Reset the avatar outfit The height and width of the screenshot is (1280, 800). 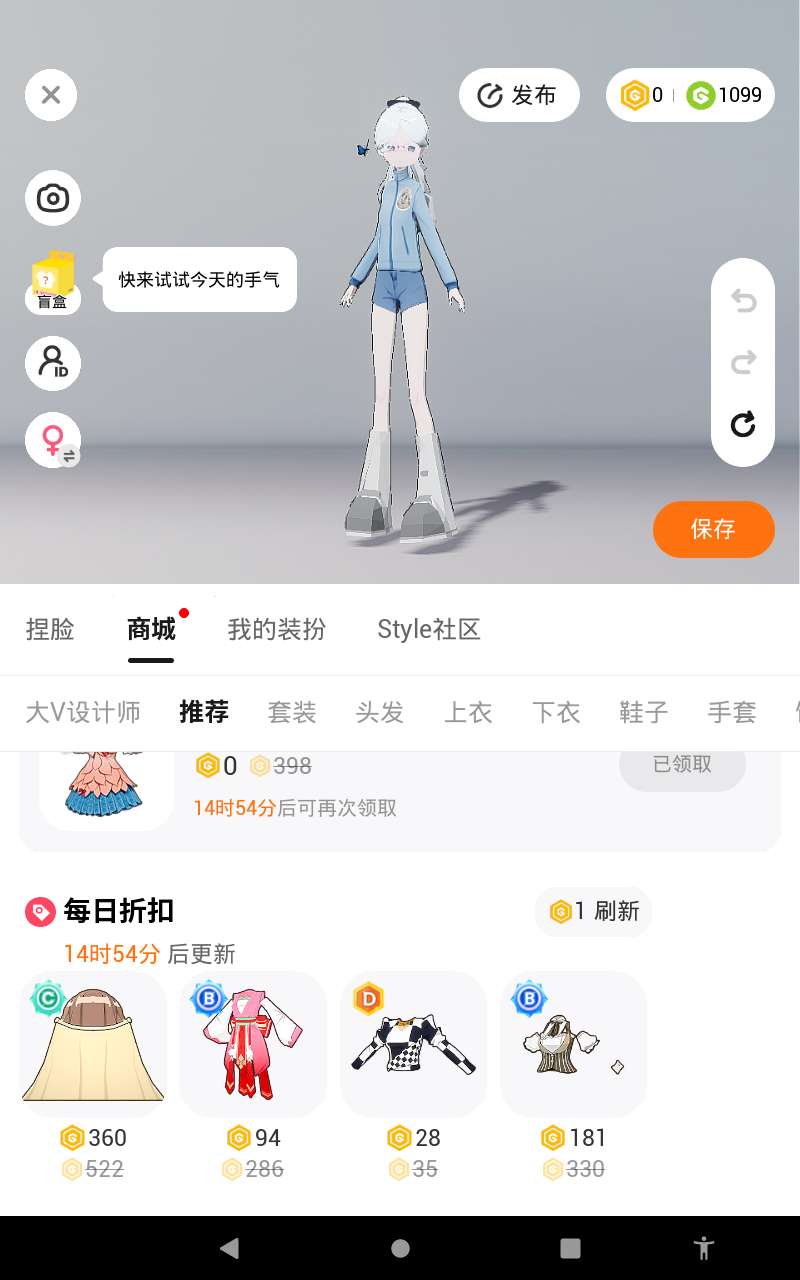(x=743, y=425)
